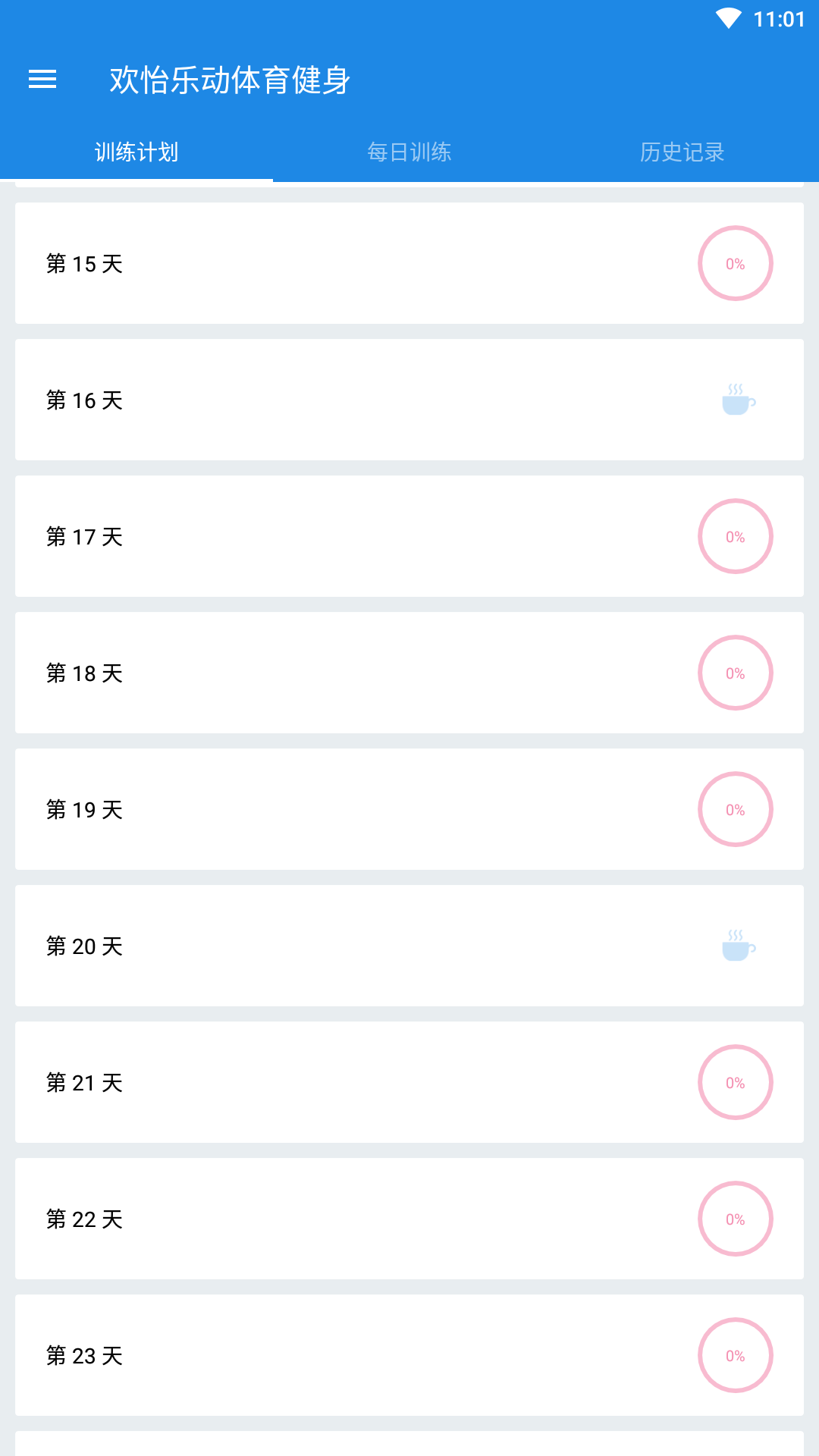Open the navigation drawer menu
The height and width of the screenshot is (1456, 819).
click(42, 79)
